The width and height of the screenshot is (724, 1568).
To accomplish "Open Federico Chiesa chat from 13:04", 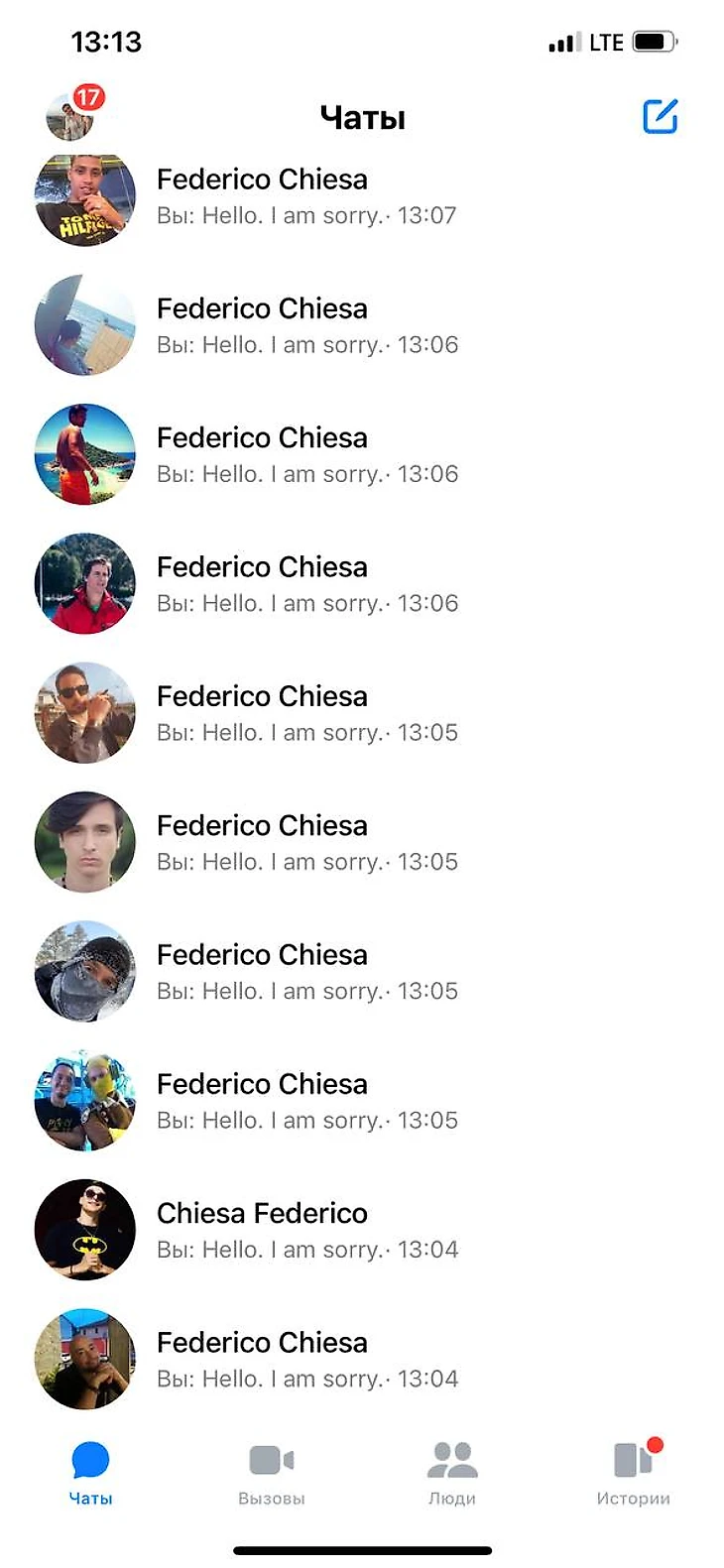I will click(x=307, y=1359).
